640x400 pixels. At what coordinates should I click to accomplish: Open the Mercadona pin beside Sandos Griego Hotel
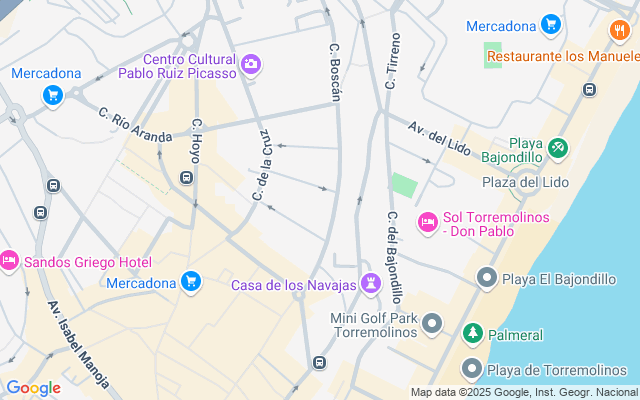click(192, 283)
